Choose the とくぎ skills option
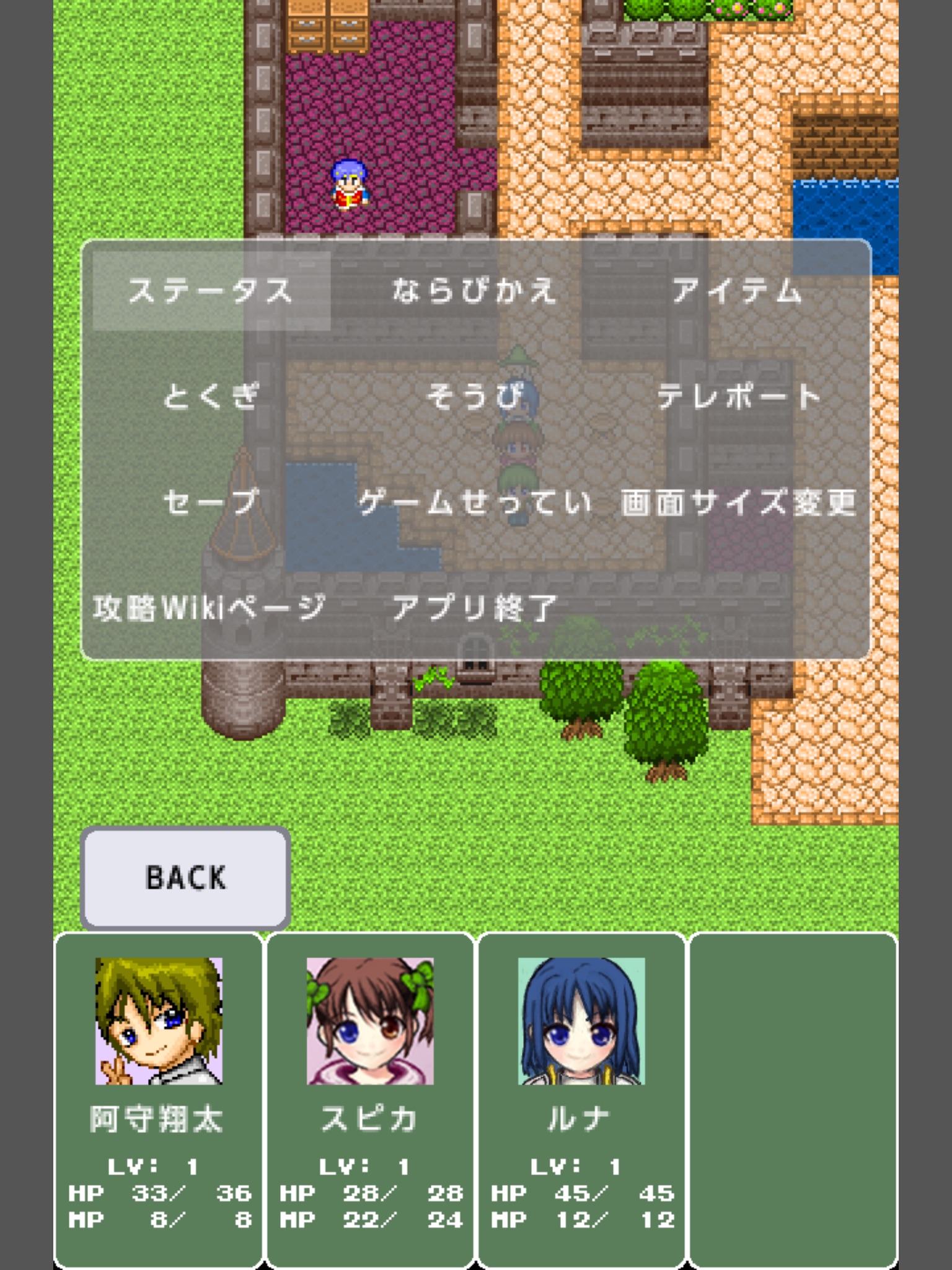The image size is (952, 1270). [211, 396]
